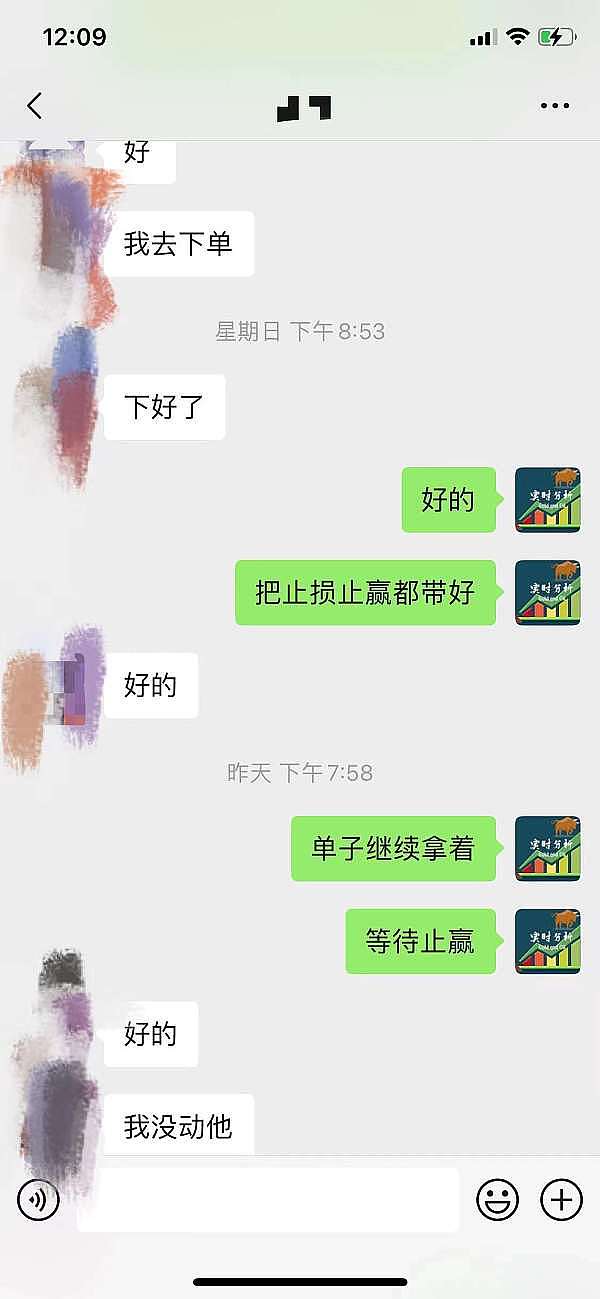The height and width of the screenshot is (1299, 600).
Task: Focus the message text field
Action: 268,1199
